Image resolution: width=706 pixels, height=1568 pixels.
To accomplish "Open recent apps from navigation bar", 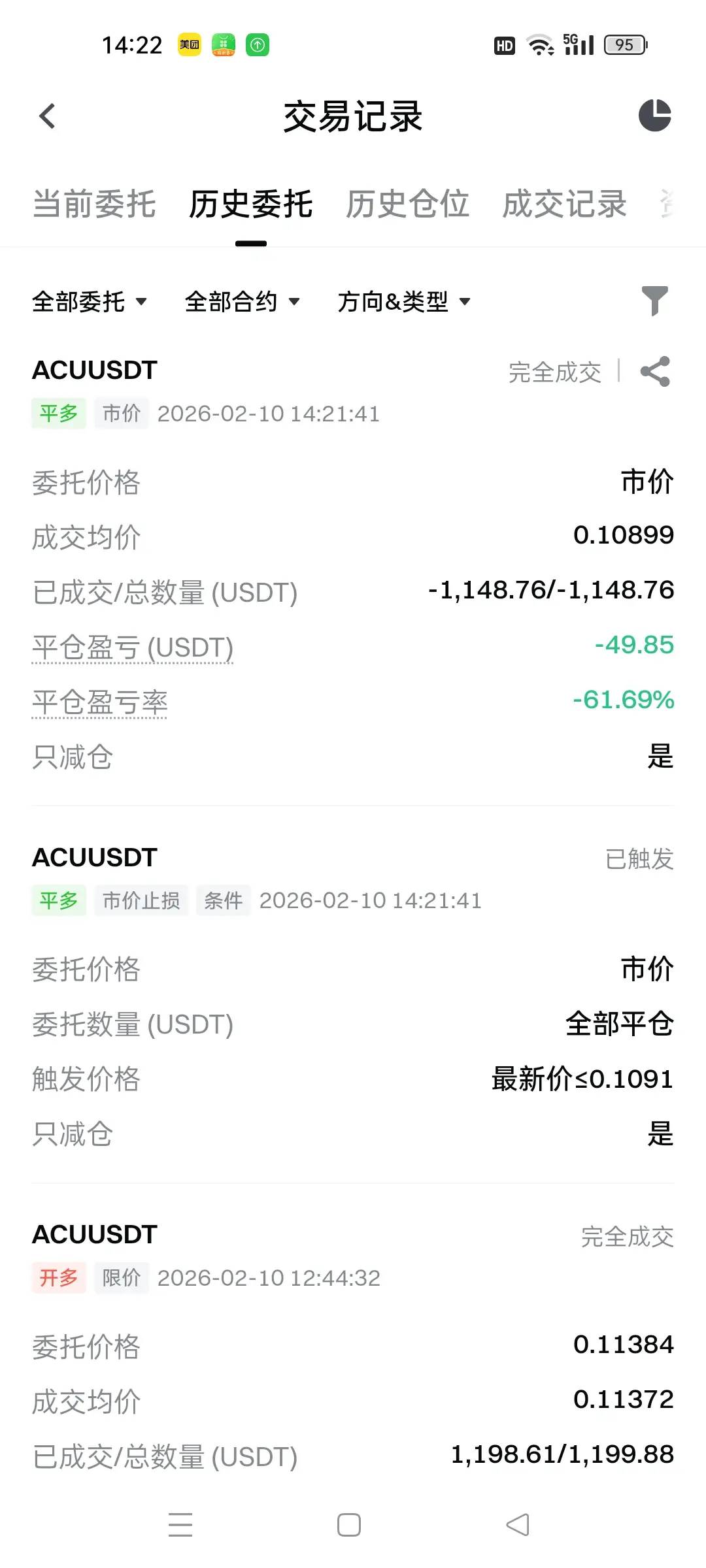I will [180, 1525].
